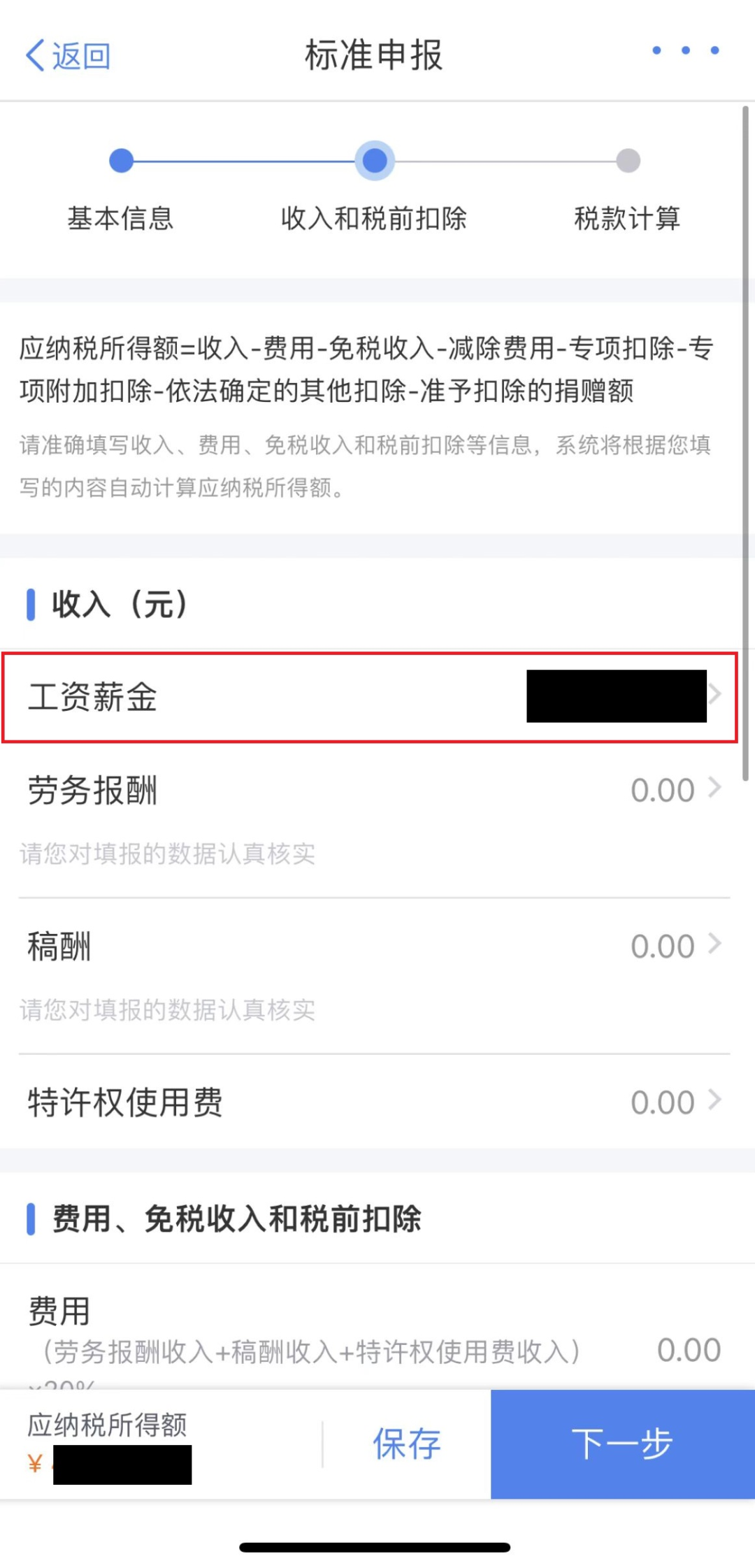Tap 保存 to save the declaration
This screenshot has width=755, height=1568.
407,1444
